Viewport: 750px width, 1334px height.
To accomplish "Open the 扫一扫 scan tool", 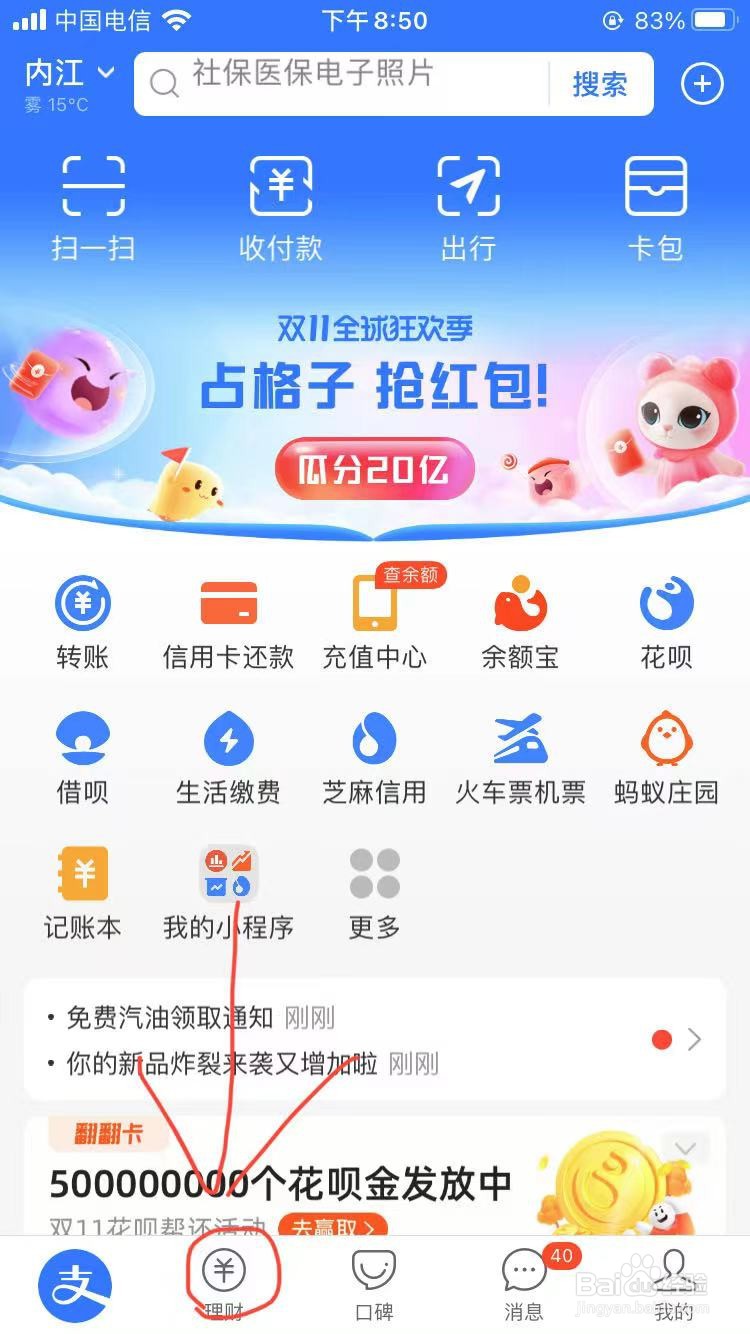I will pos(94,205).
